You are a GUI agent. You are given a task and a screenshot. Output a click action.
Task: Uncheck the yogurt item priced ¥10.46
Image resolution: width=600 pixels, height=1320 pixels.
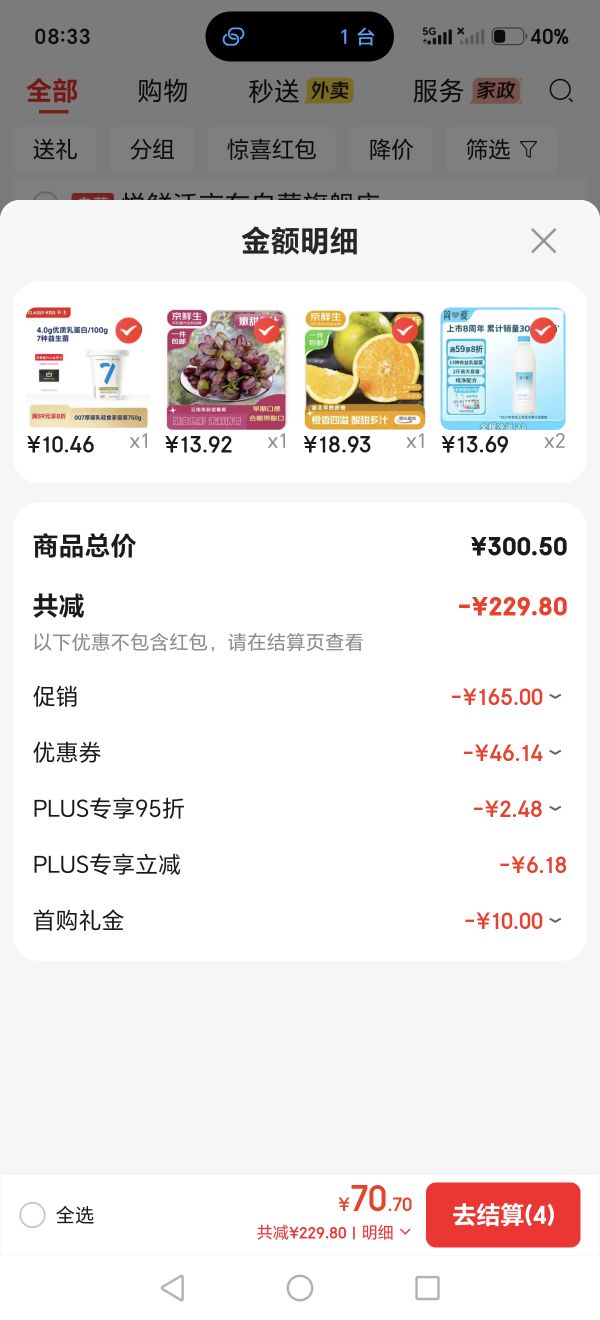[x=129, y=330]
